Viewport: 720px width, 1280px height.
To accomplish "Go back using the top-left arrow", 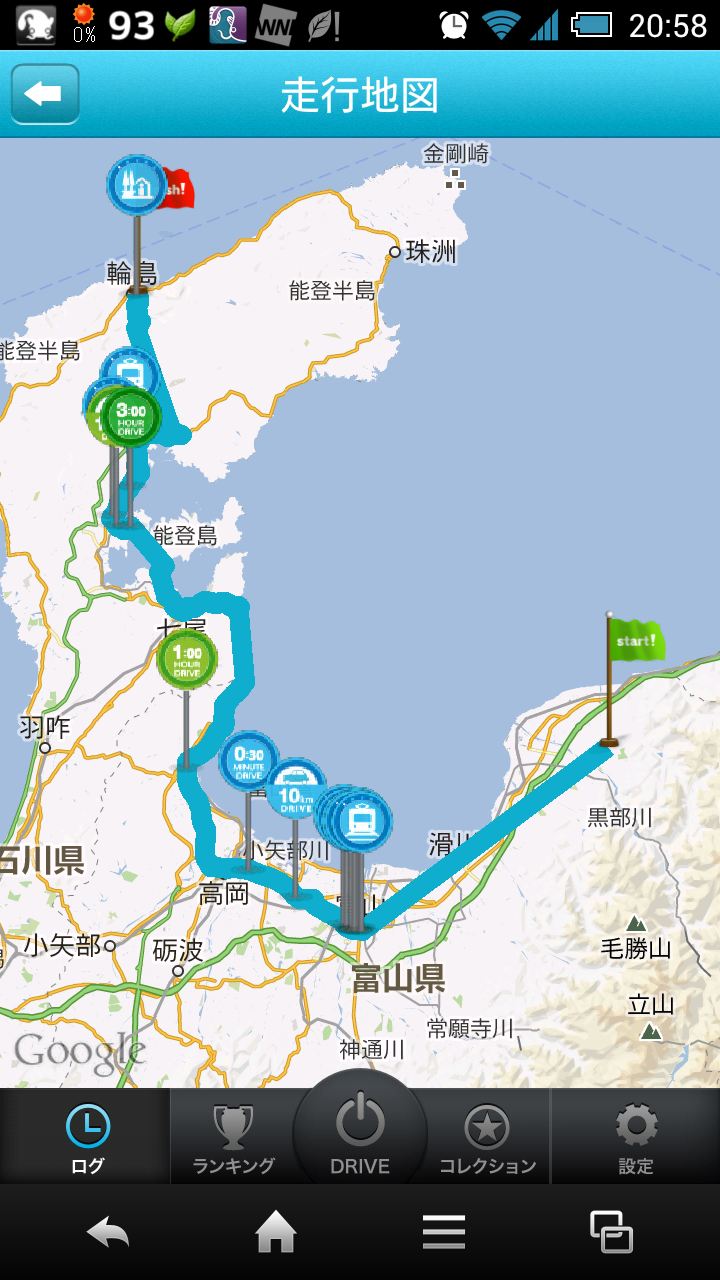I will (x=45, y=94).
